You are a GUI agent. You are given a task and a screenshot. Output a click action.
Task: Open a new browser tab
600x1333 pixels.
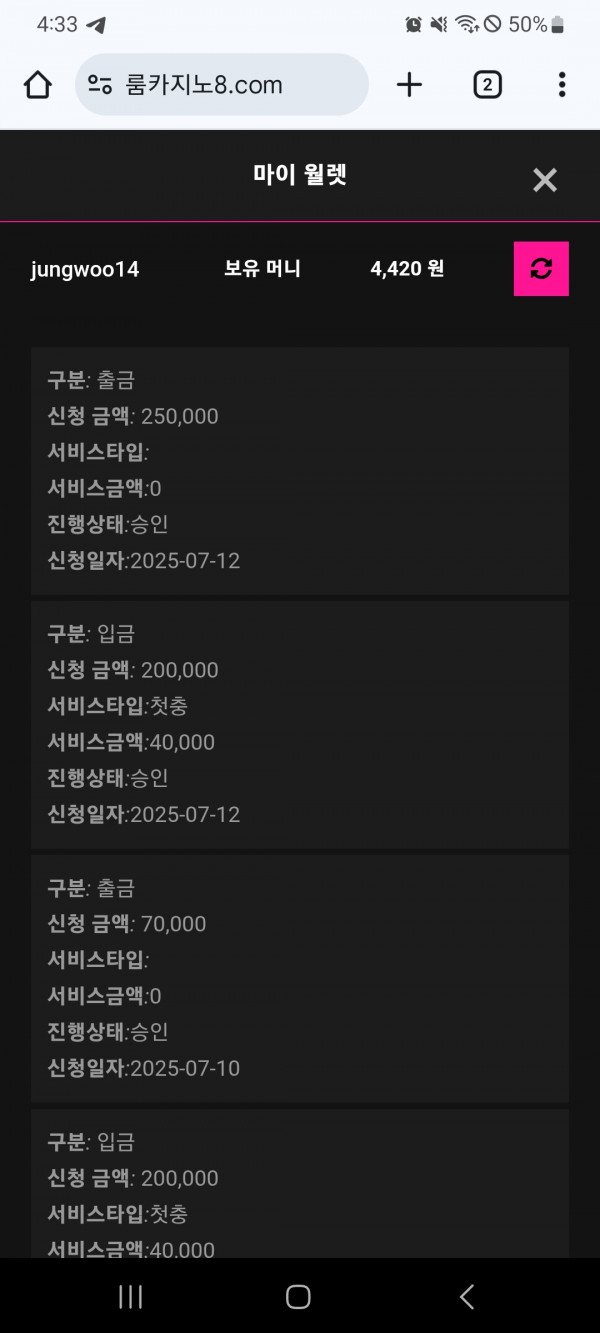click(409, 85)
